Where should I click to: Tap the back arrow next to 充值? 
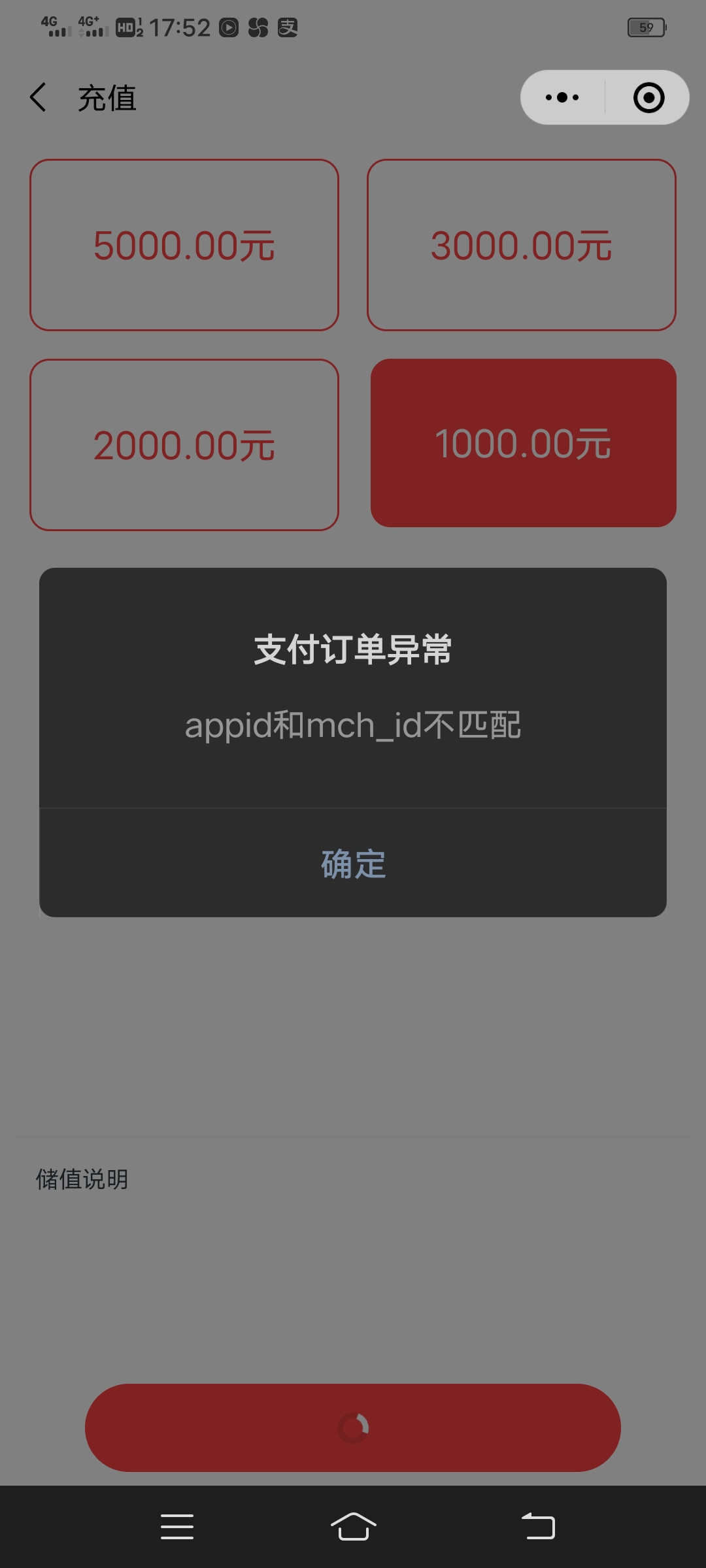[39, 97]
